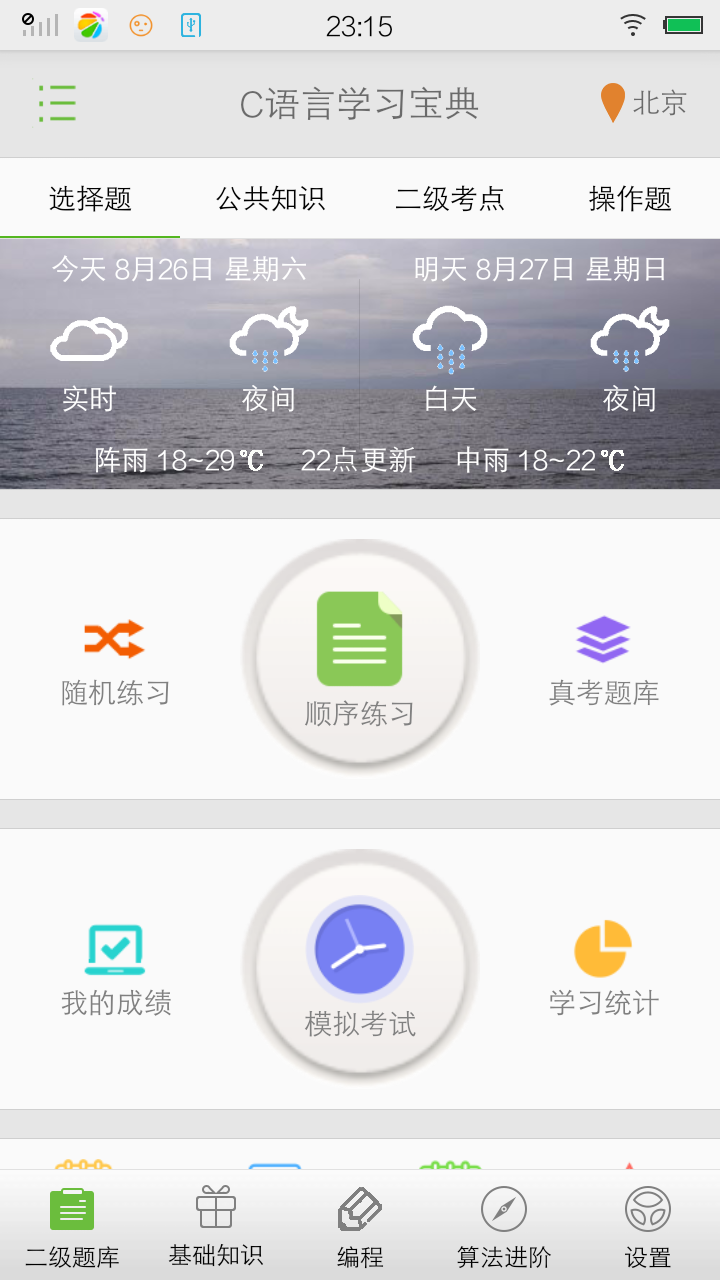Open the 二级考点 tab
Image resolution: width=720 pixels, height=1280 pixels.
[450, 198]
